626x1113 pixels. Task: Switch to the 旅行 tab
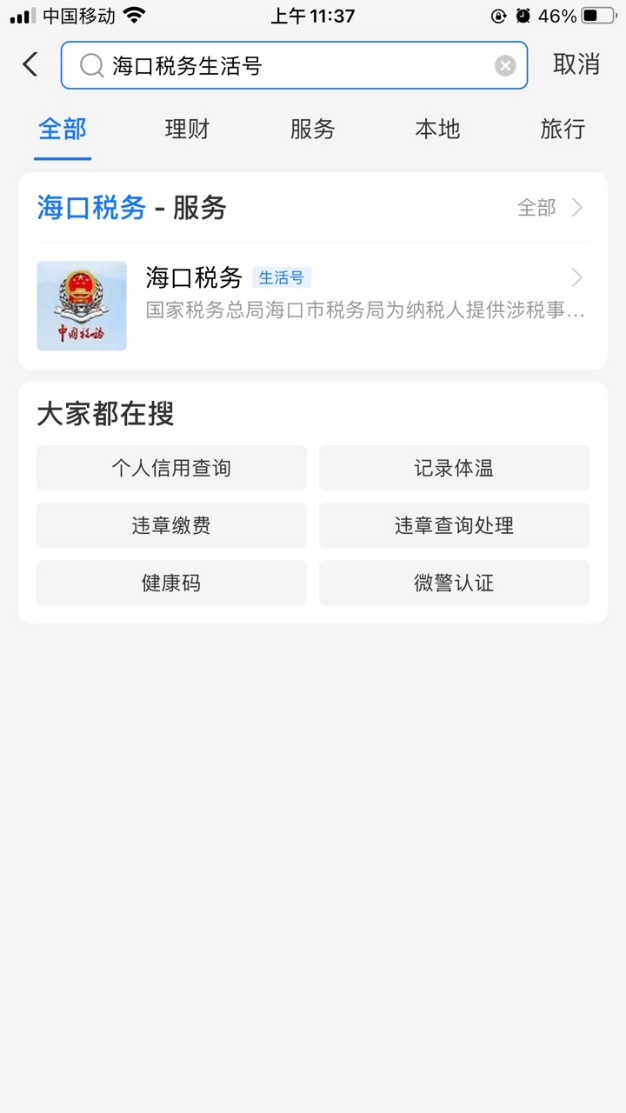[x=563, y=129]
